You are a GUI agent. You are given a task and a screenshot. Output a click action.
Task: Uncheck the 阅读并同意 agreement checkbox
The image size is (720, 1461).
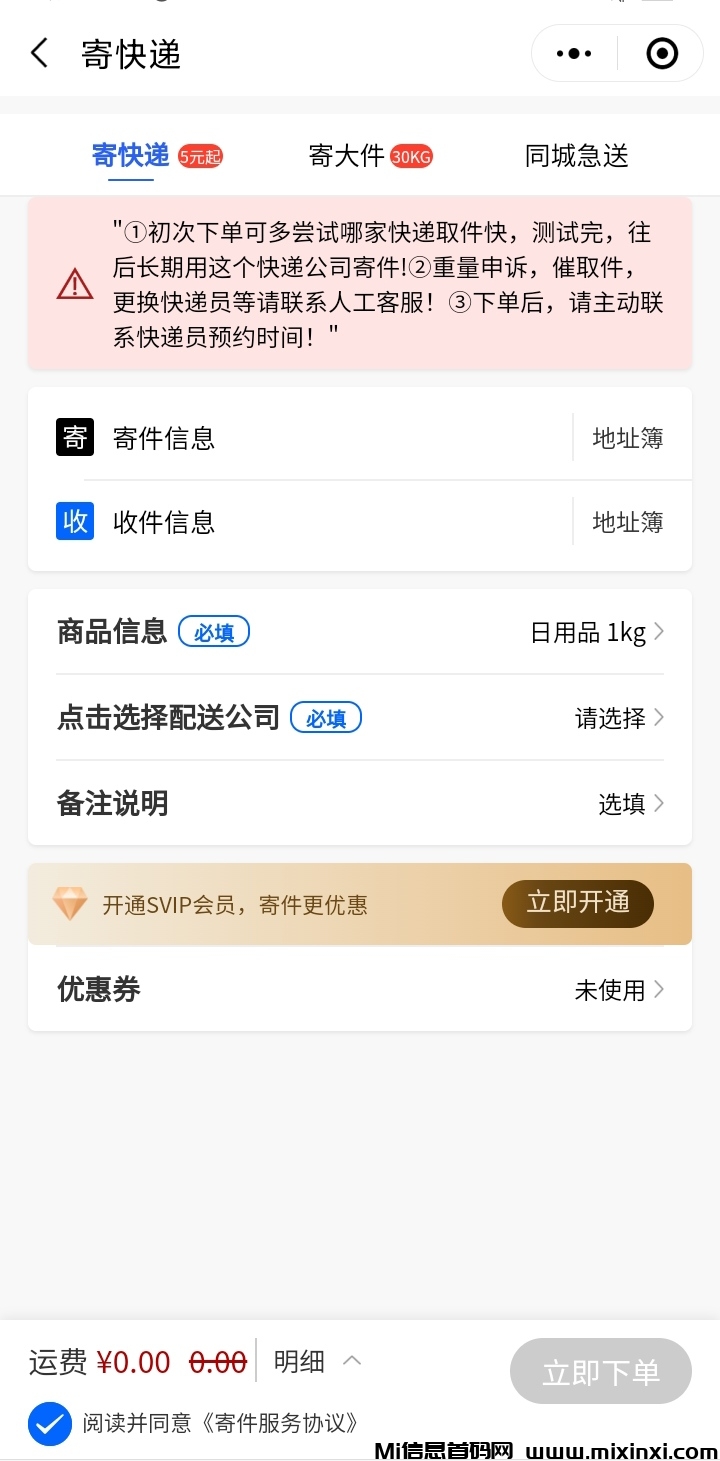click(50, 1424)
